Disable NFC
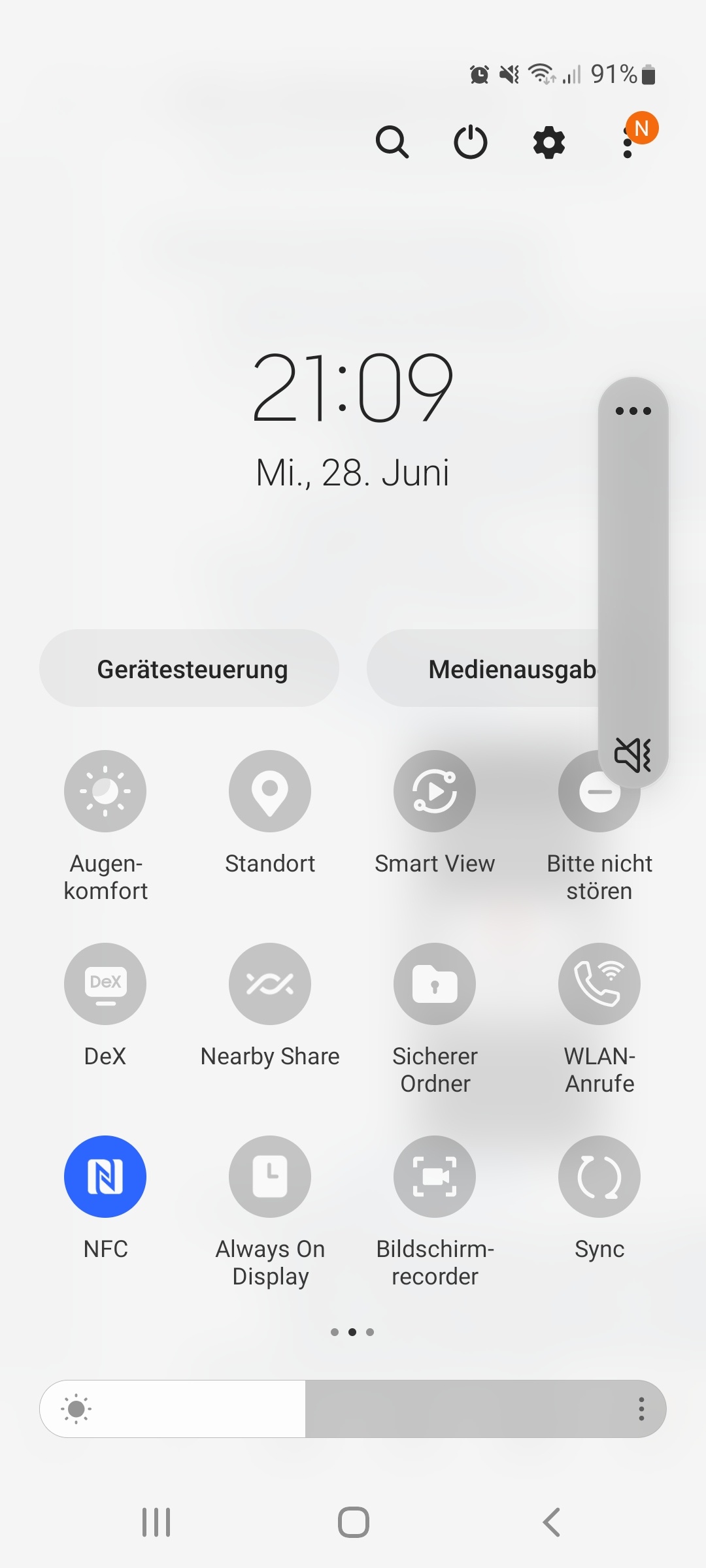The height and width of the screenshot is (1568, 706). [x=105, y=1177]
